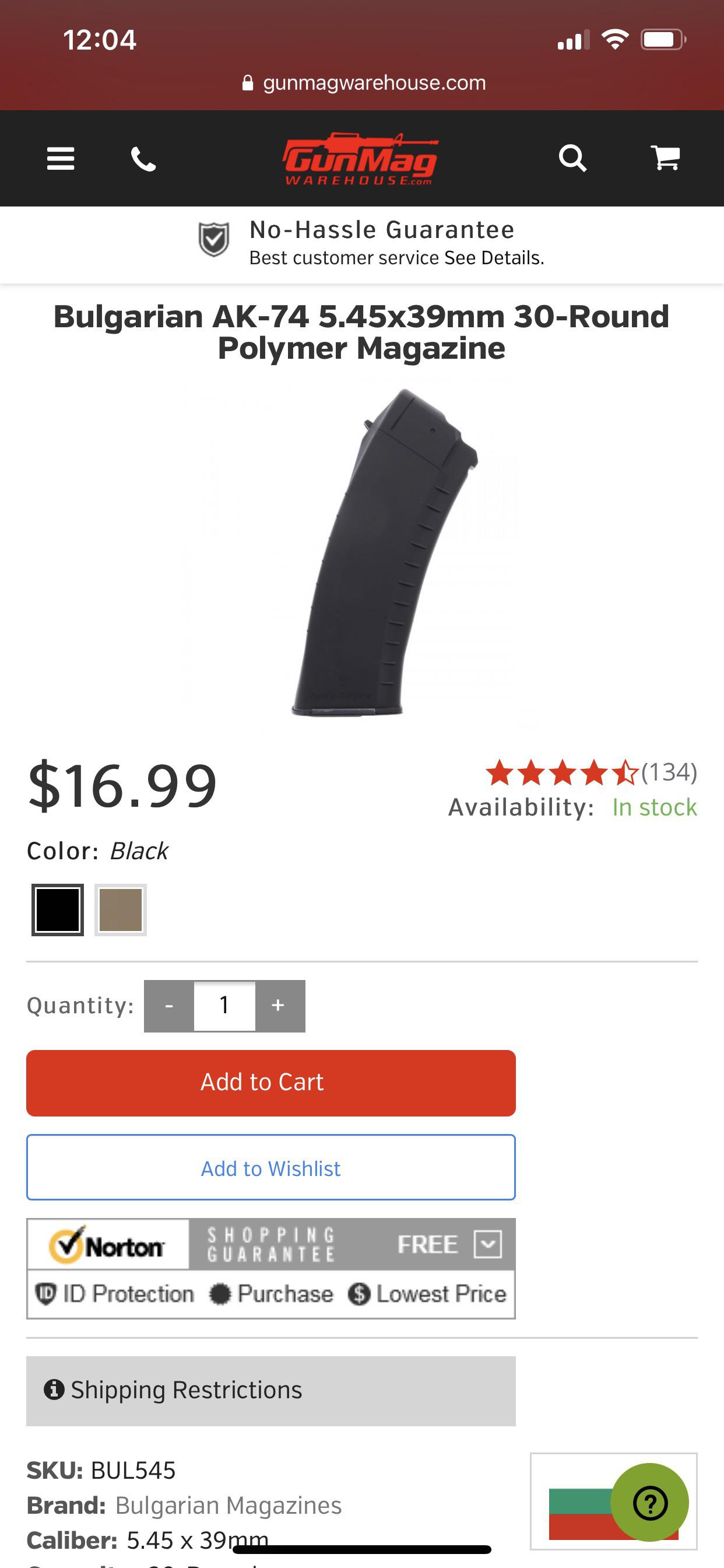View the shopping cart

point(665,158)
